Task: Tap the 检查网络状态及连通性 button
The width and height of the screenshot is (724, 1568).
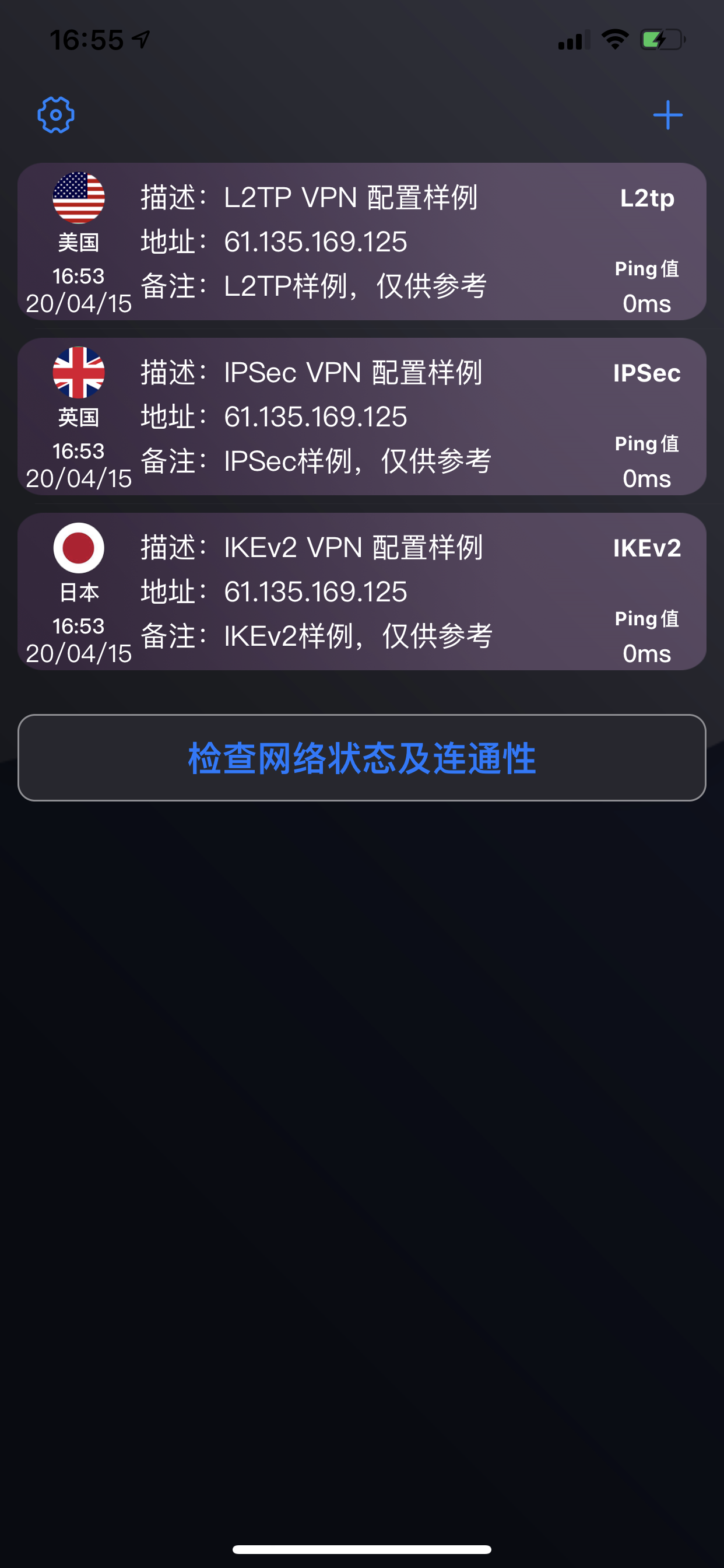Action: click(361, 758)
